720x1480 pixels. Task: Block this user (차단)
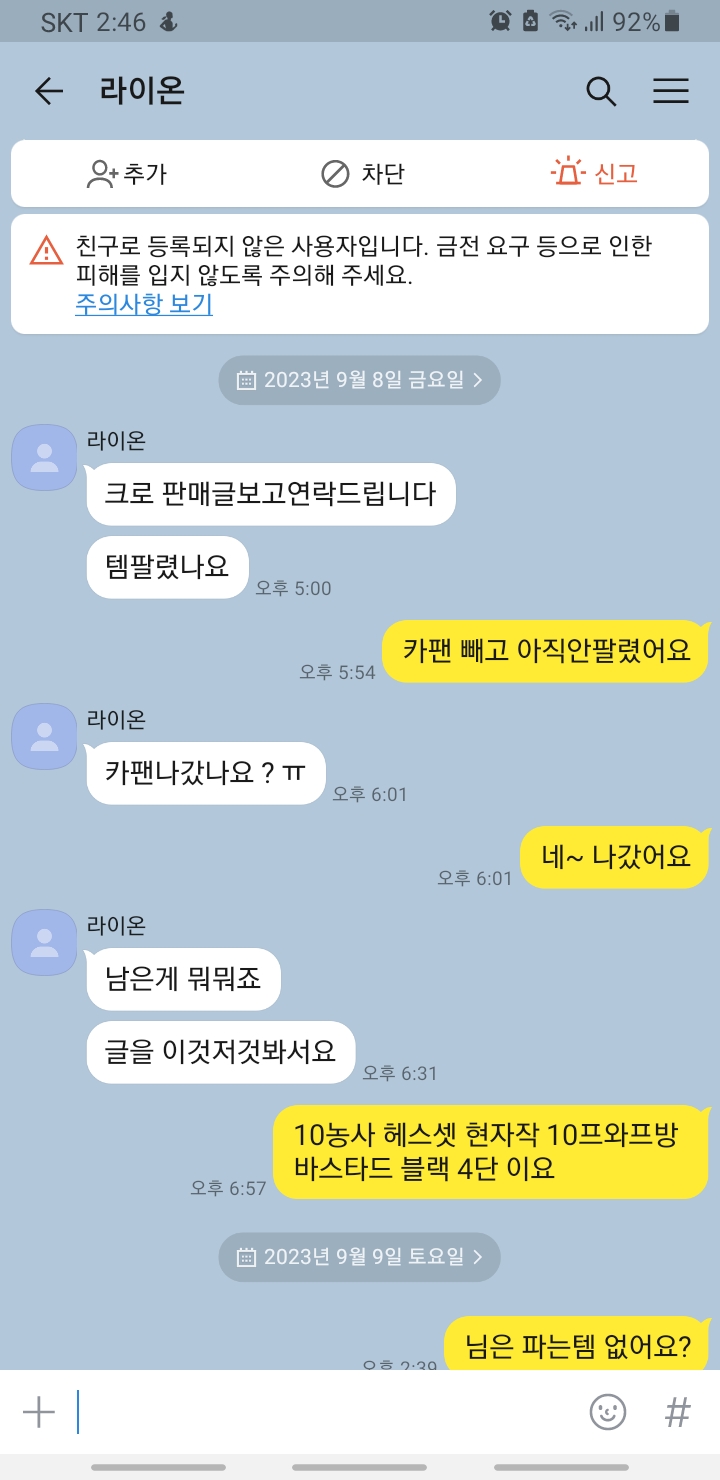tap(362, 173)
